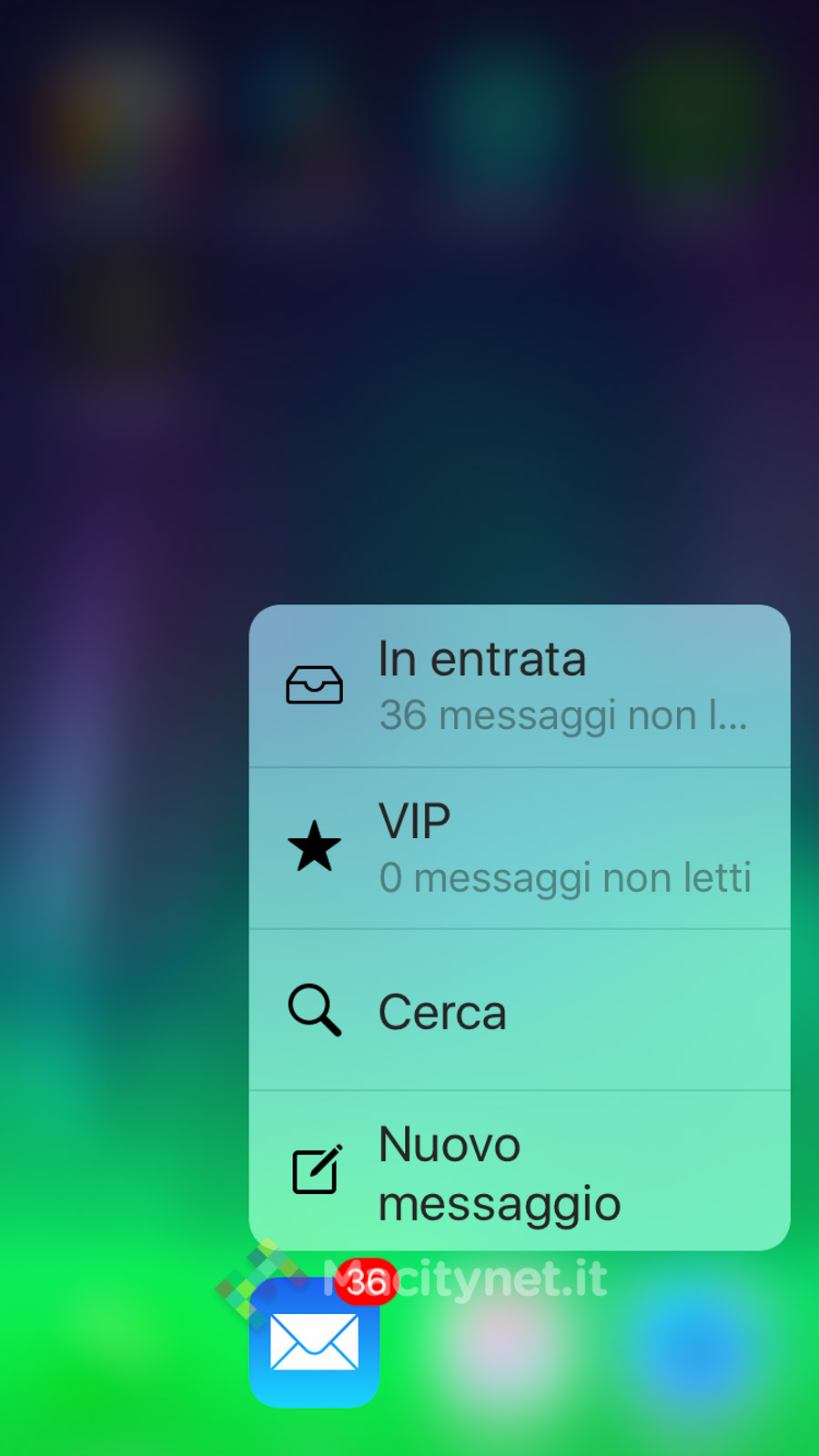Compose with Nuovo messaggio

[x=519, y=1172]
